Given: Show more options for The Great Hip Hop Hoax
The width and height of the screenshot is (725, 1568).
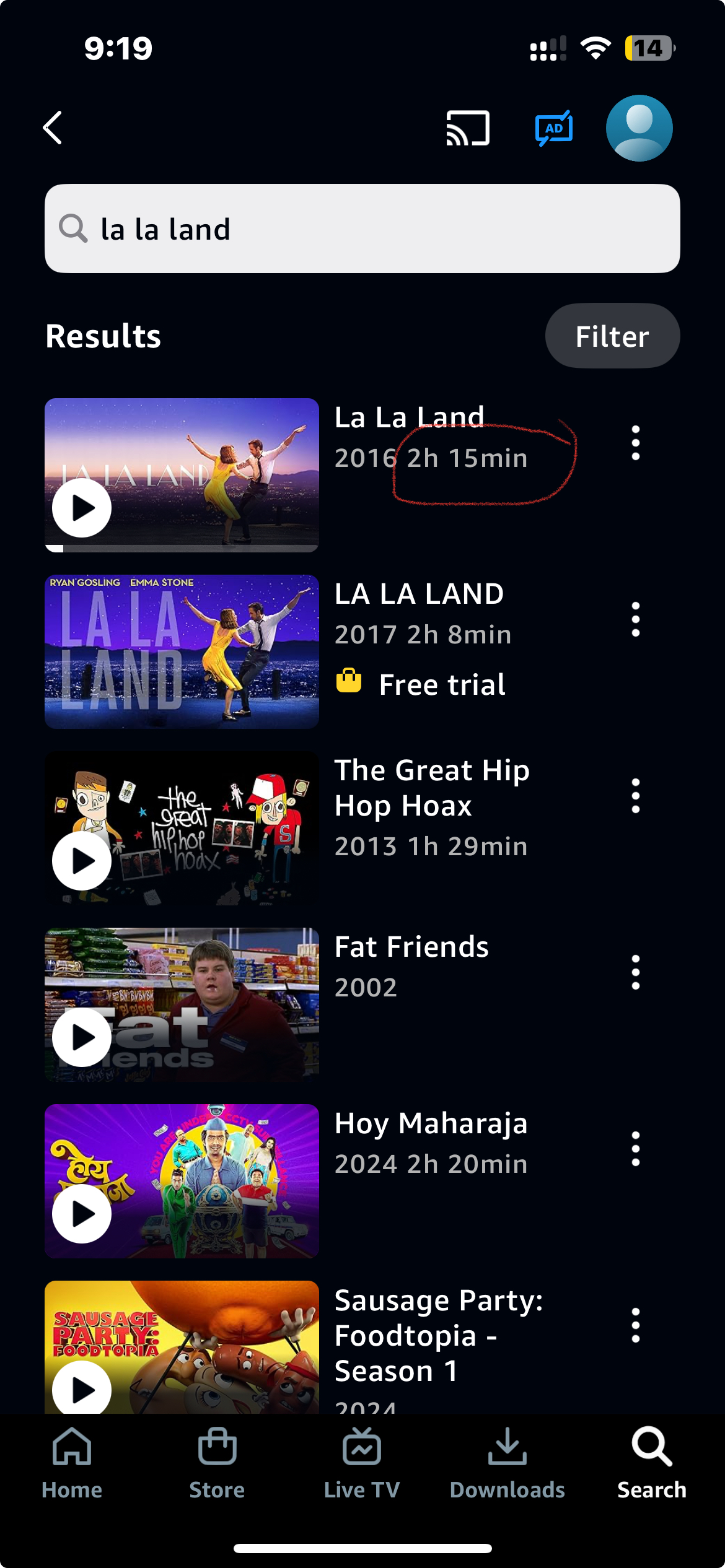Looking at the screenshot, I should (x=635, y=796).
